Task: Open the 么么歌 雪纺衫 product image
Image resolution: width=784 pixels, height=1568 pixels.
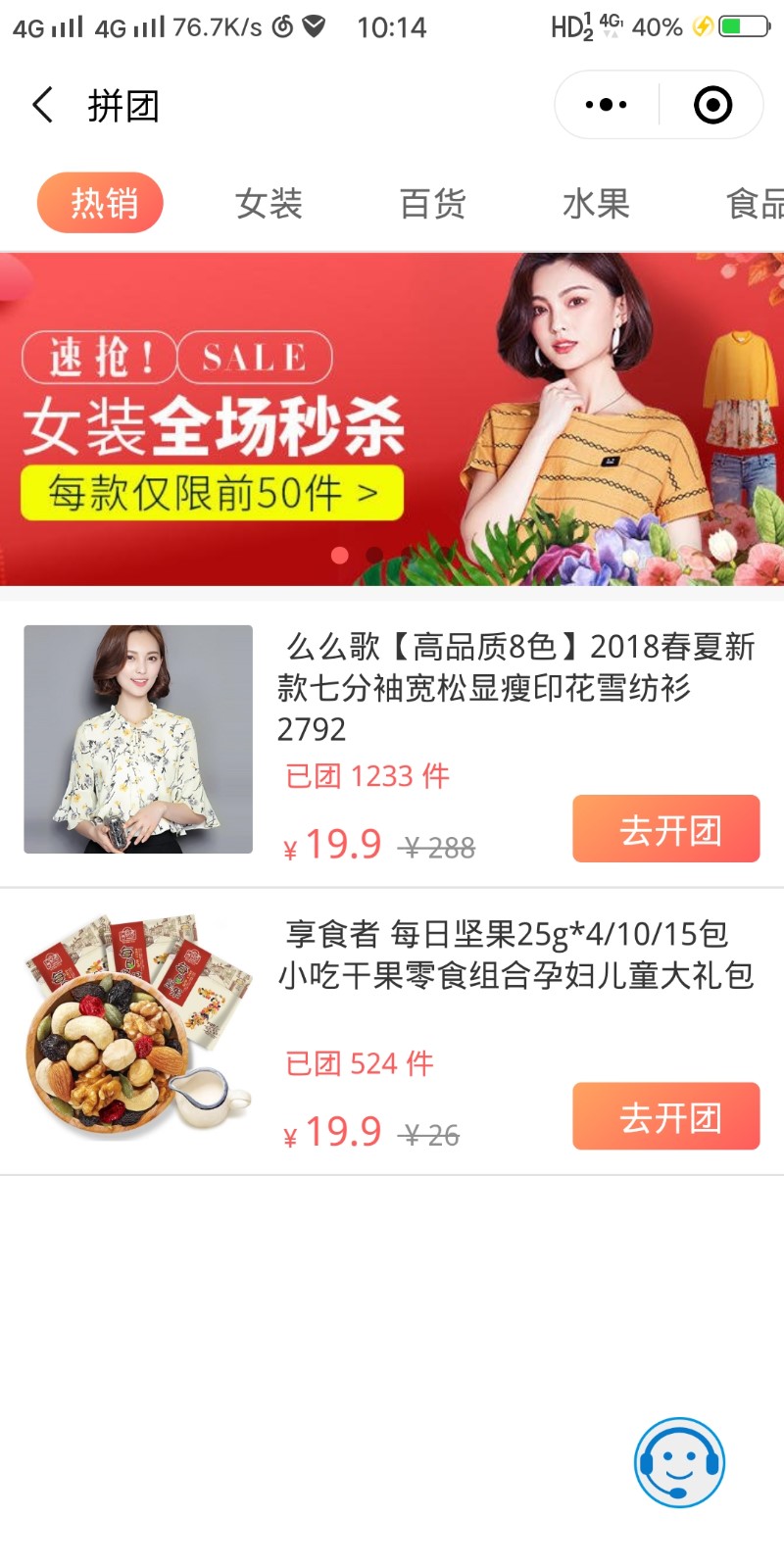Action: 138,739
